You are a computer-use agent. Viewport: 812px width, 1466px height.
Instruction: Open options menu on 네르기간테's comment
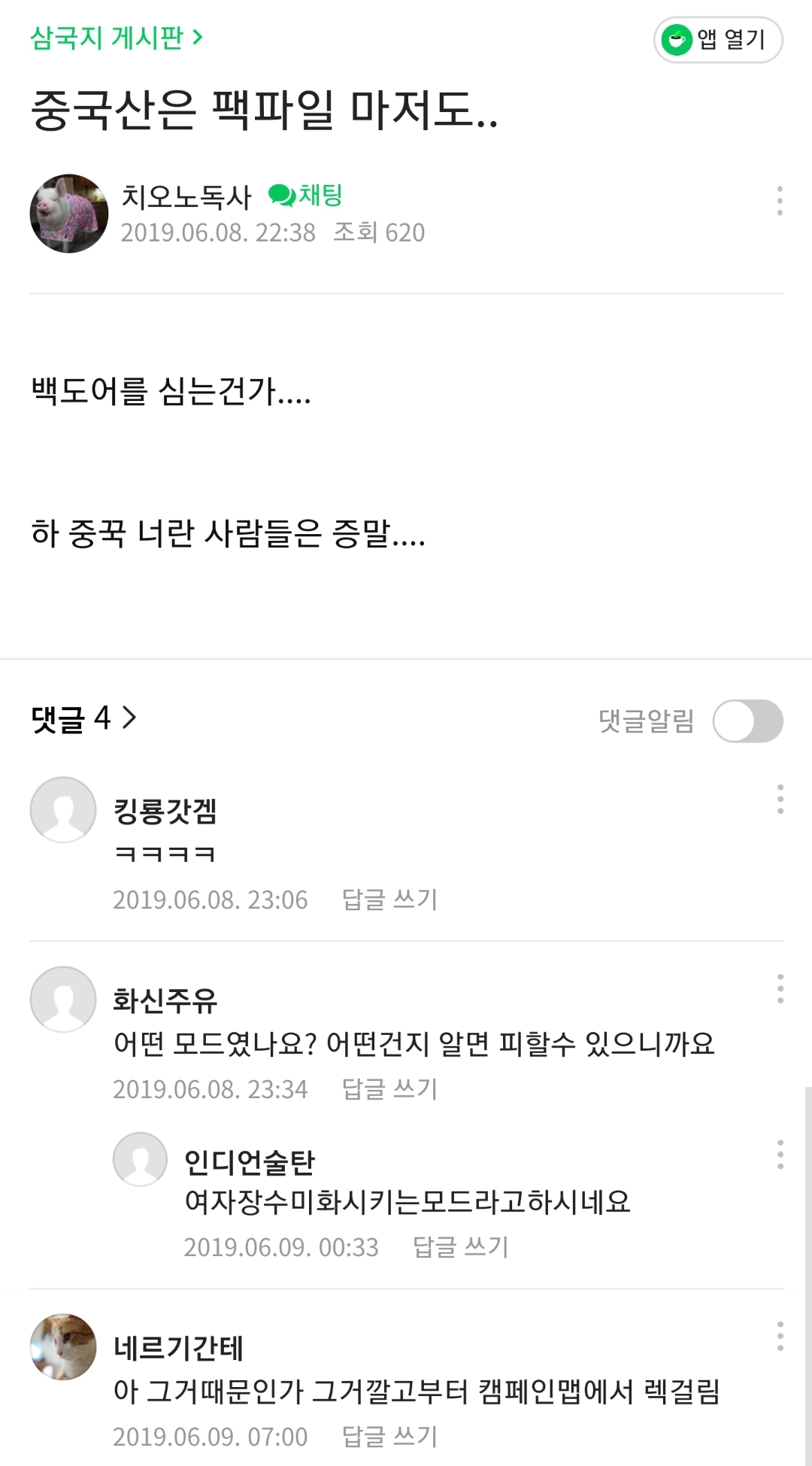click(x=780, y=1336)
